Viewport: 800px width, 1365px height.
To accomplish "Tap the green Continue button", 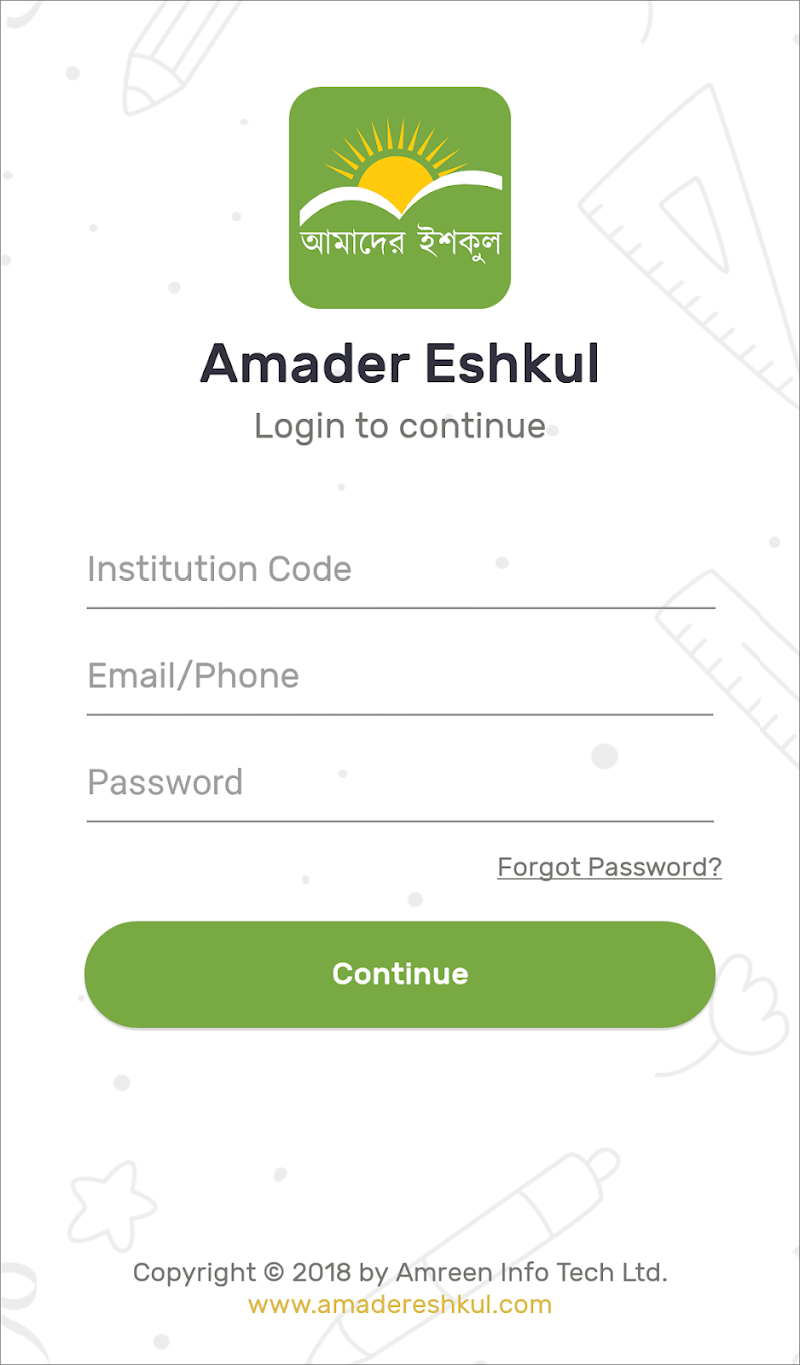I will point(400,974).
